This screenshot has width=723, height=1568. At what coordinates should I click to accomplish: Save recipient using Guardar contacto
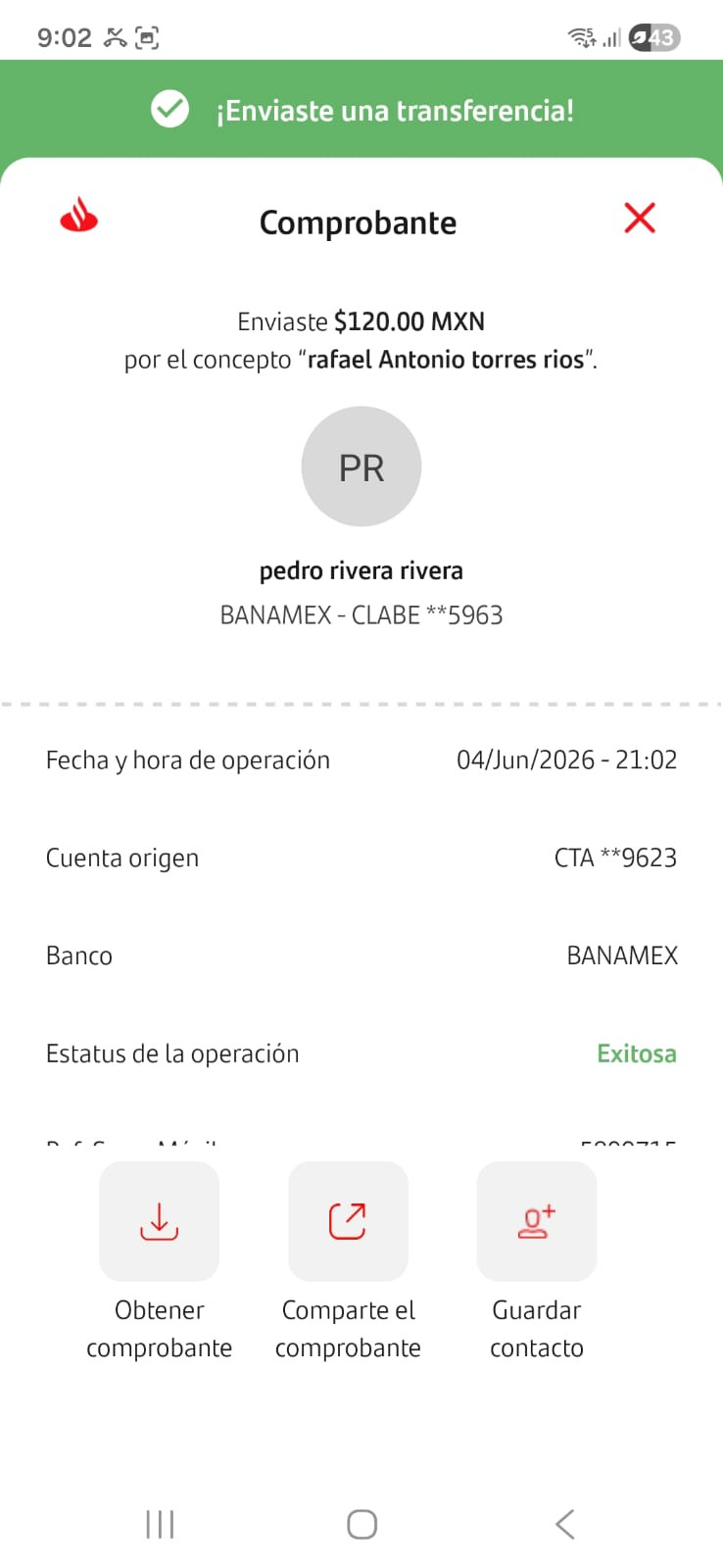(x=537, y=1221)
